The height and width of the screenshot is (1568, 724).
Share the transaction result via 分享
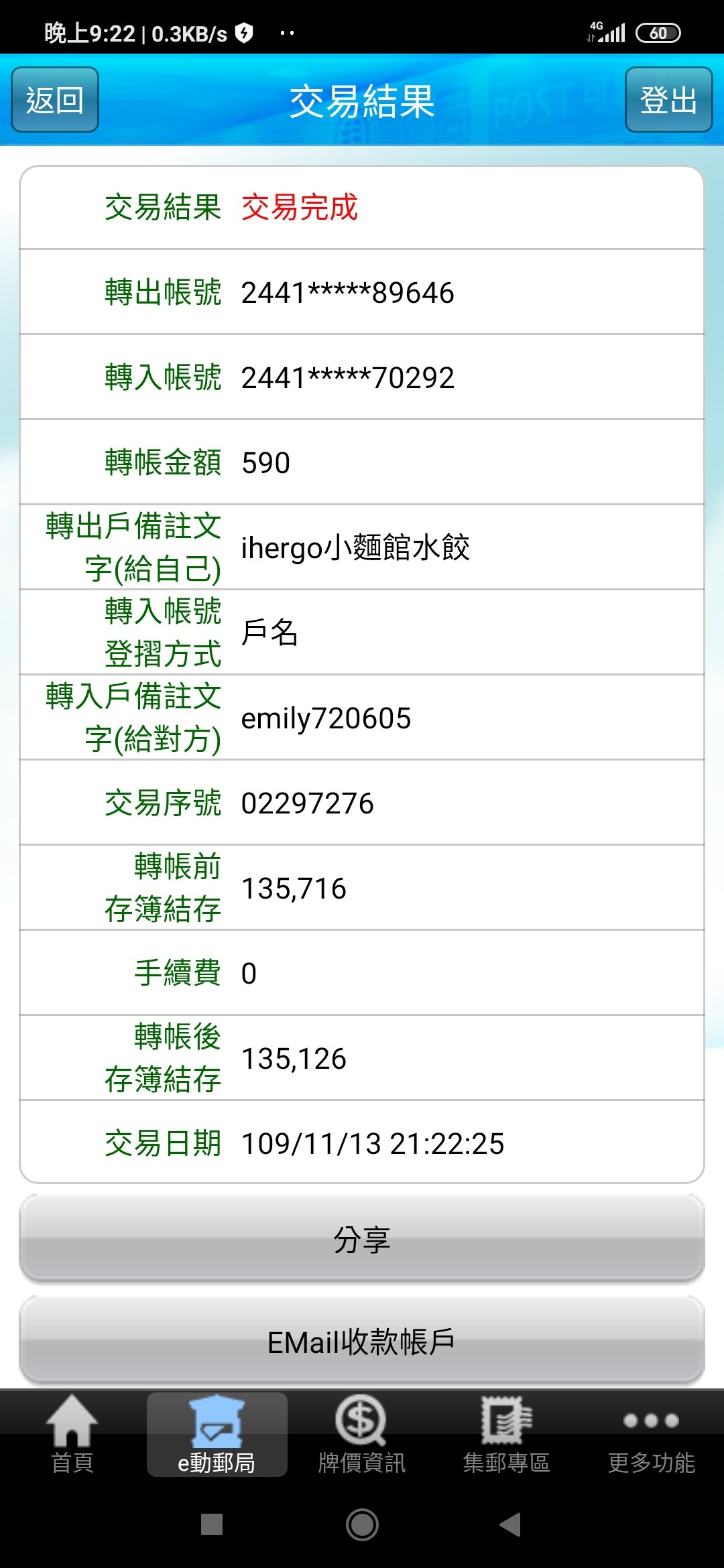362,1239
